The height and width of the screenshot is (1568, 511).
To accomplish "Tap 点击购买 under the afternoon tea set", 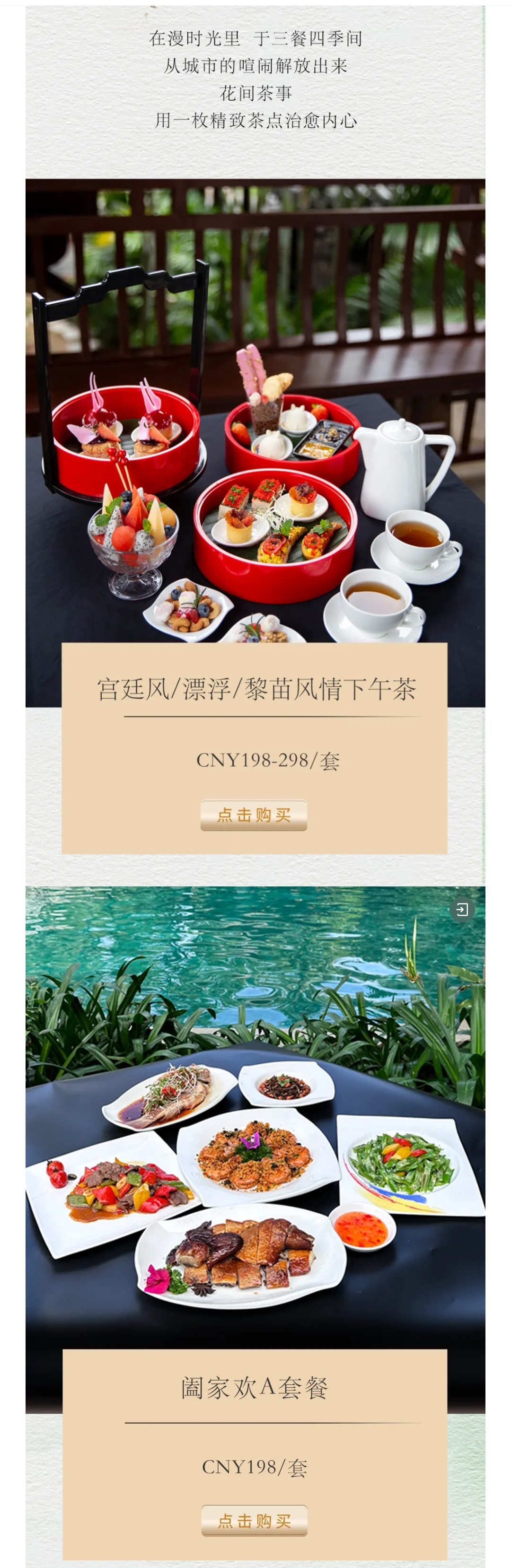I will click(x=254, y=815).
